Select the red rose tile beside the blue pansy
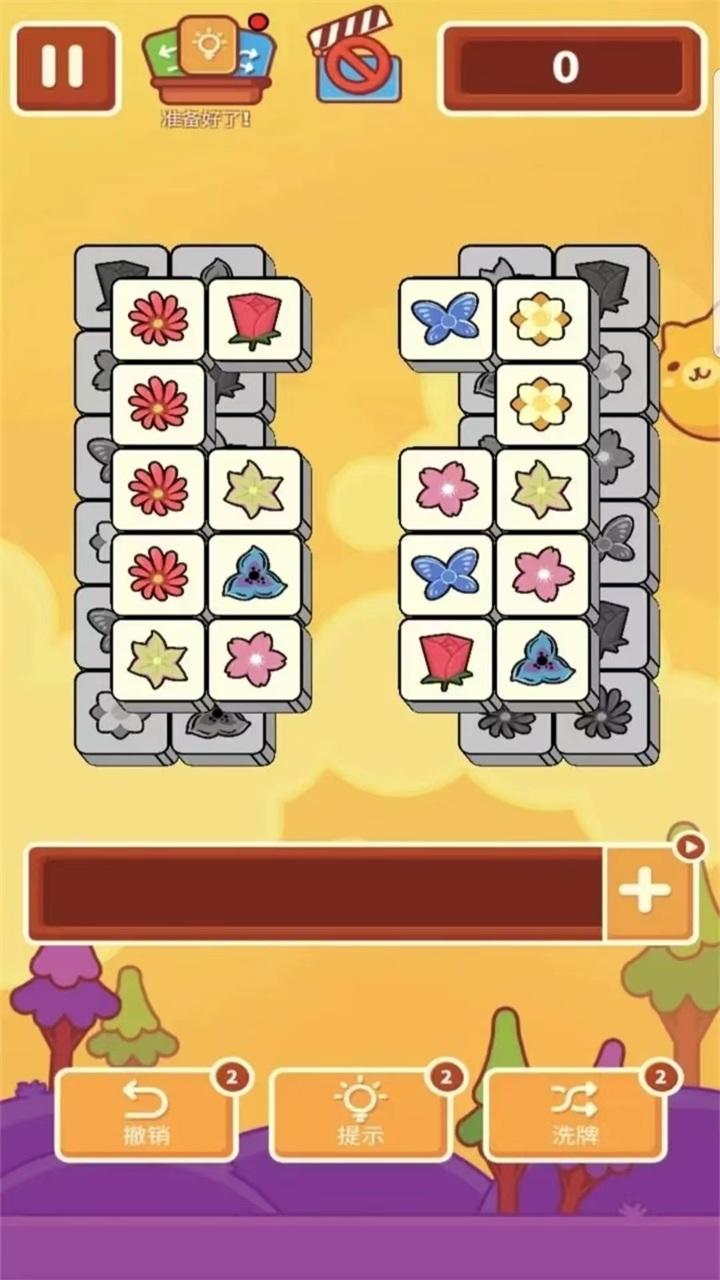The image size is (720, 1280). [x=446, y=660]
